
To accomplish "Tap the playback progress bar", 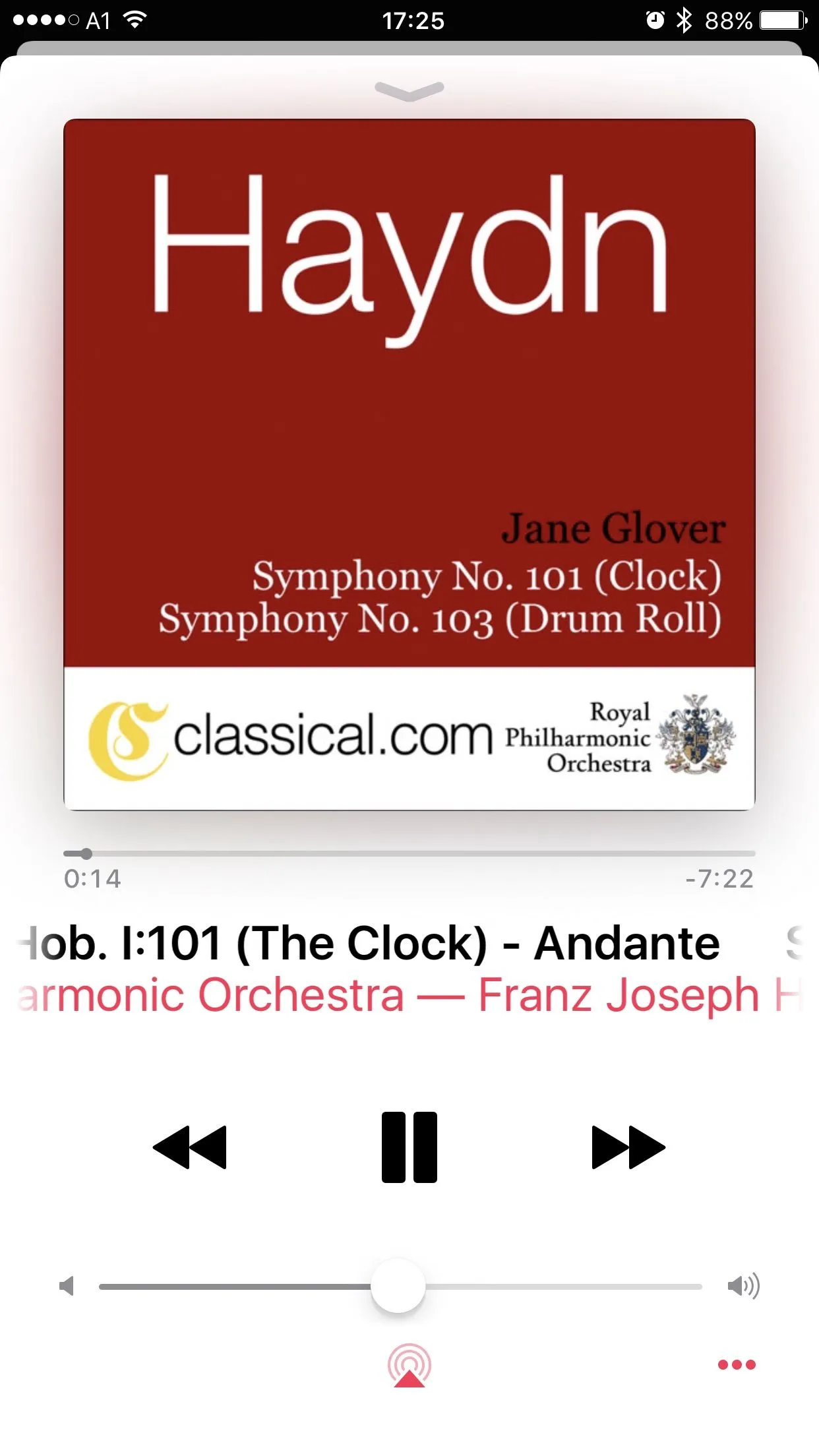I will [409, 853].
